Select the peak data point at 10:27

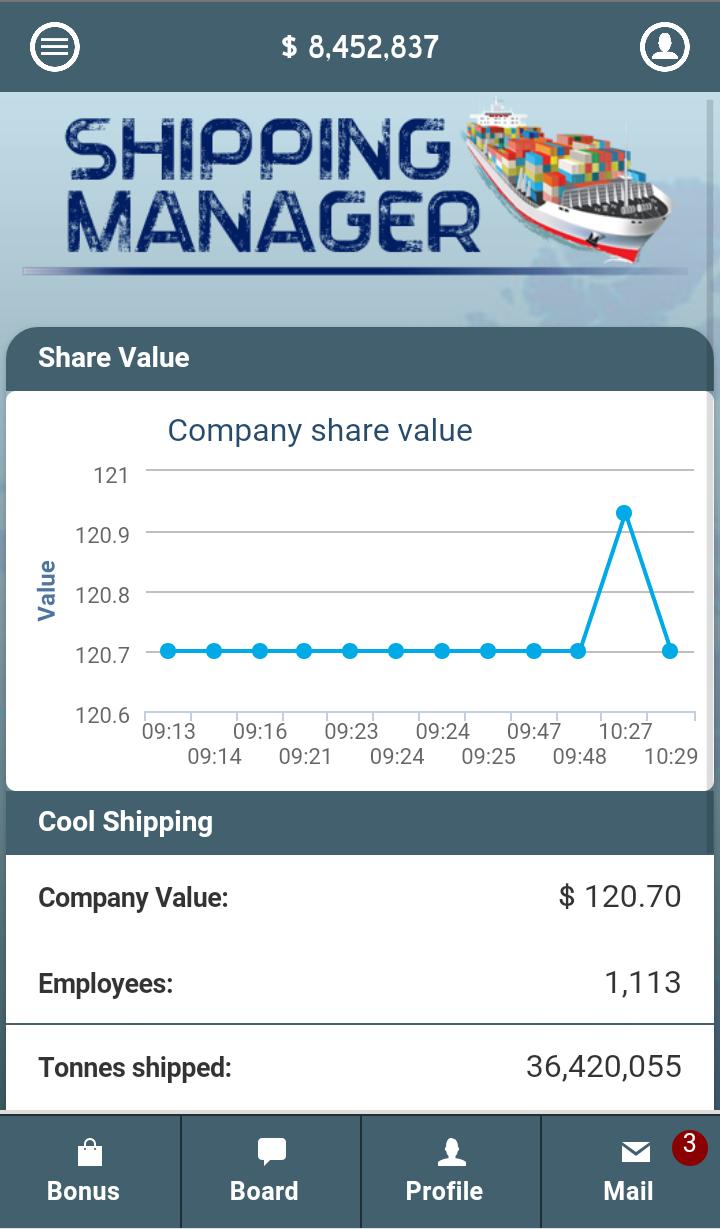point(624,511)
